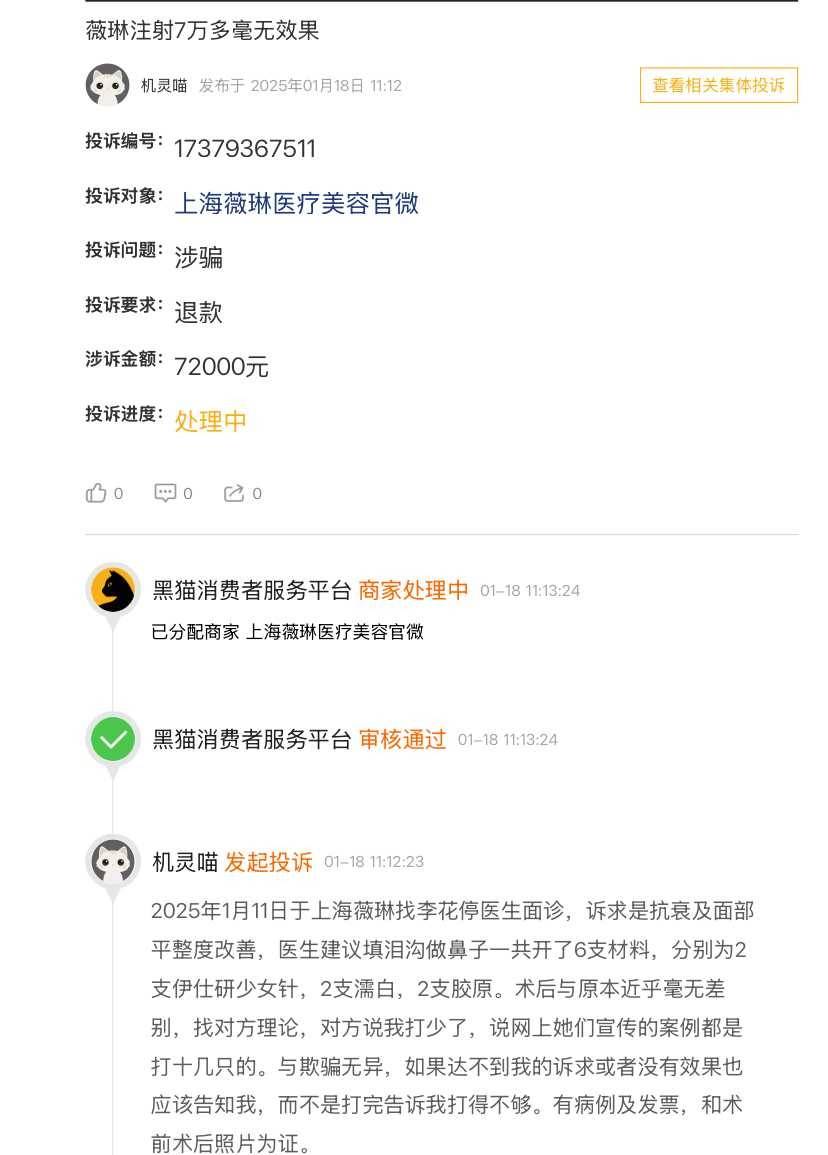Click the share icon to forward complaint
Viewport: 828px width, 1155px height.
tap(234, 492)
